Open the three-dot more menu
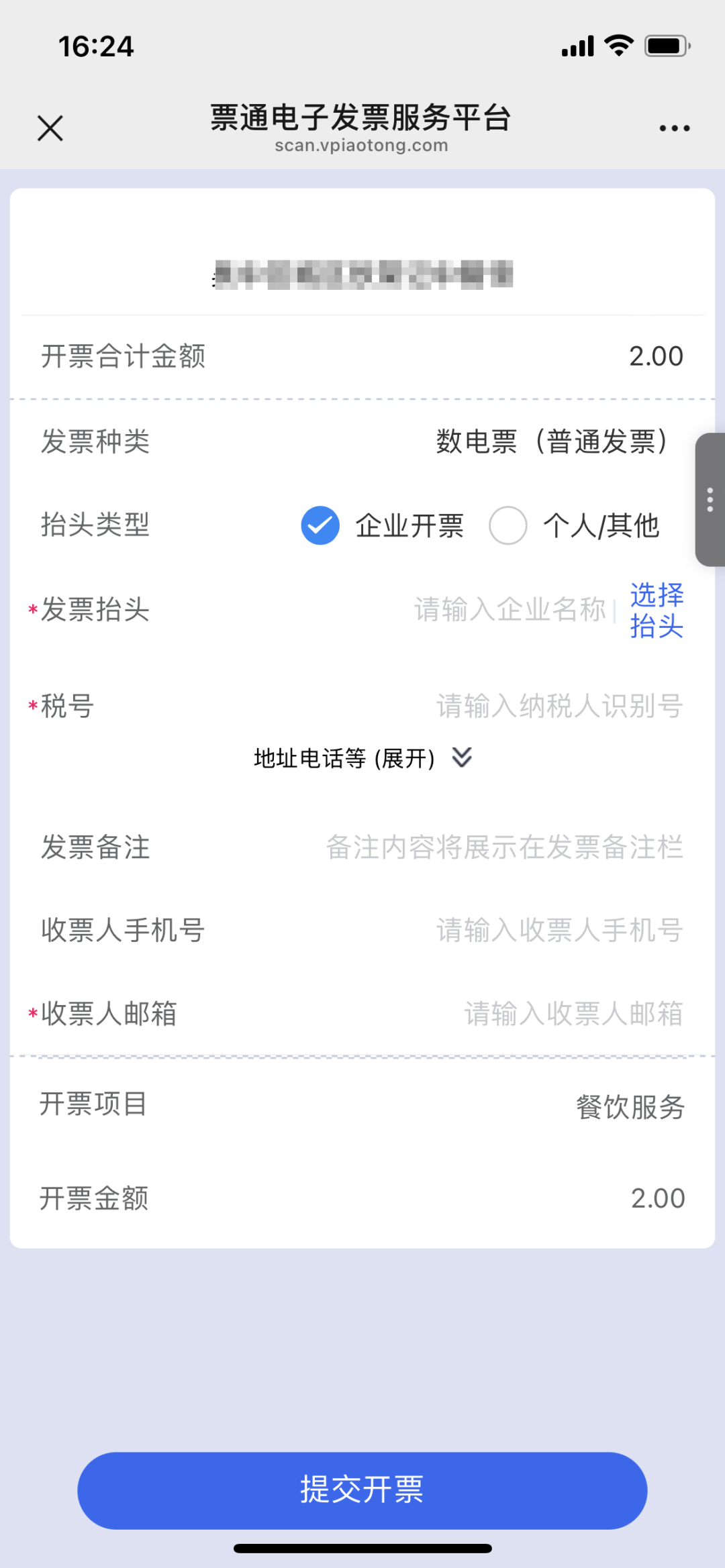 674,128
